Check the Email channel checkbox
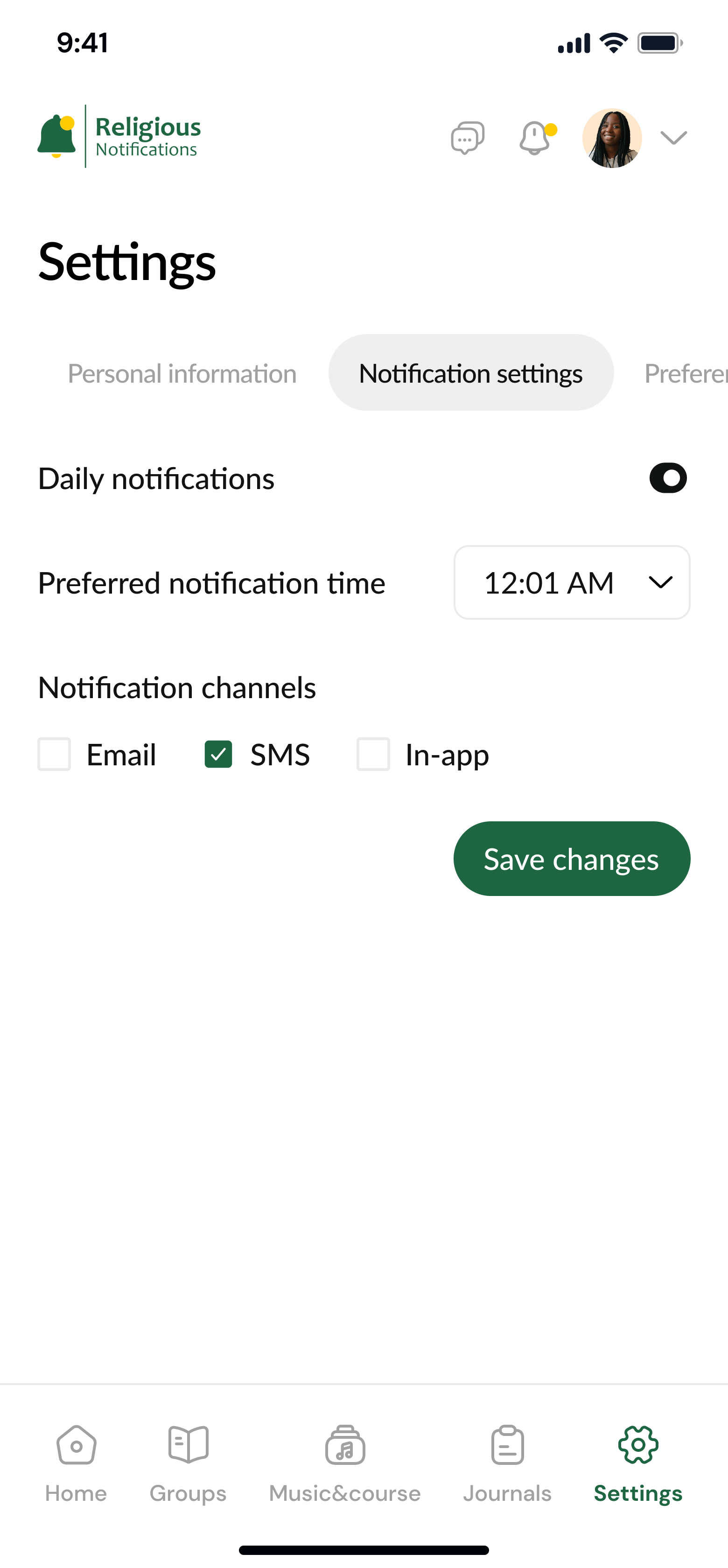728x1568 pixels. click(x=54, y=754)
